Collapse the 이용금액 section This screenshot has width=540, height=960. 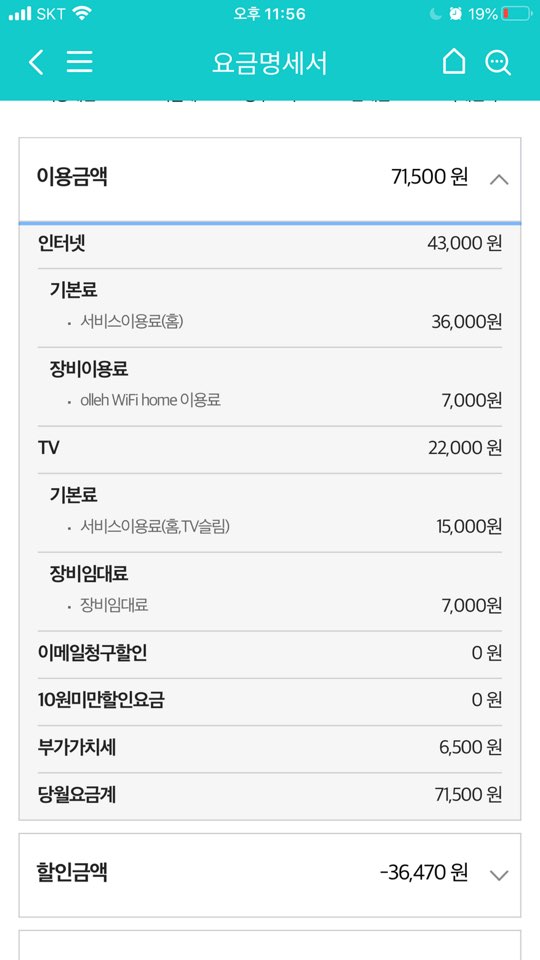(x=500, y=179)
